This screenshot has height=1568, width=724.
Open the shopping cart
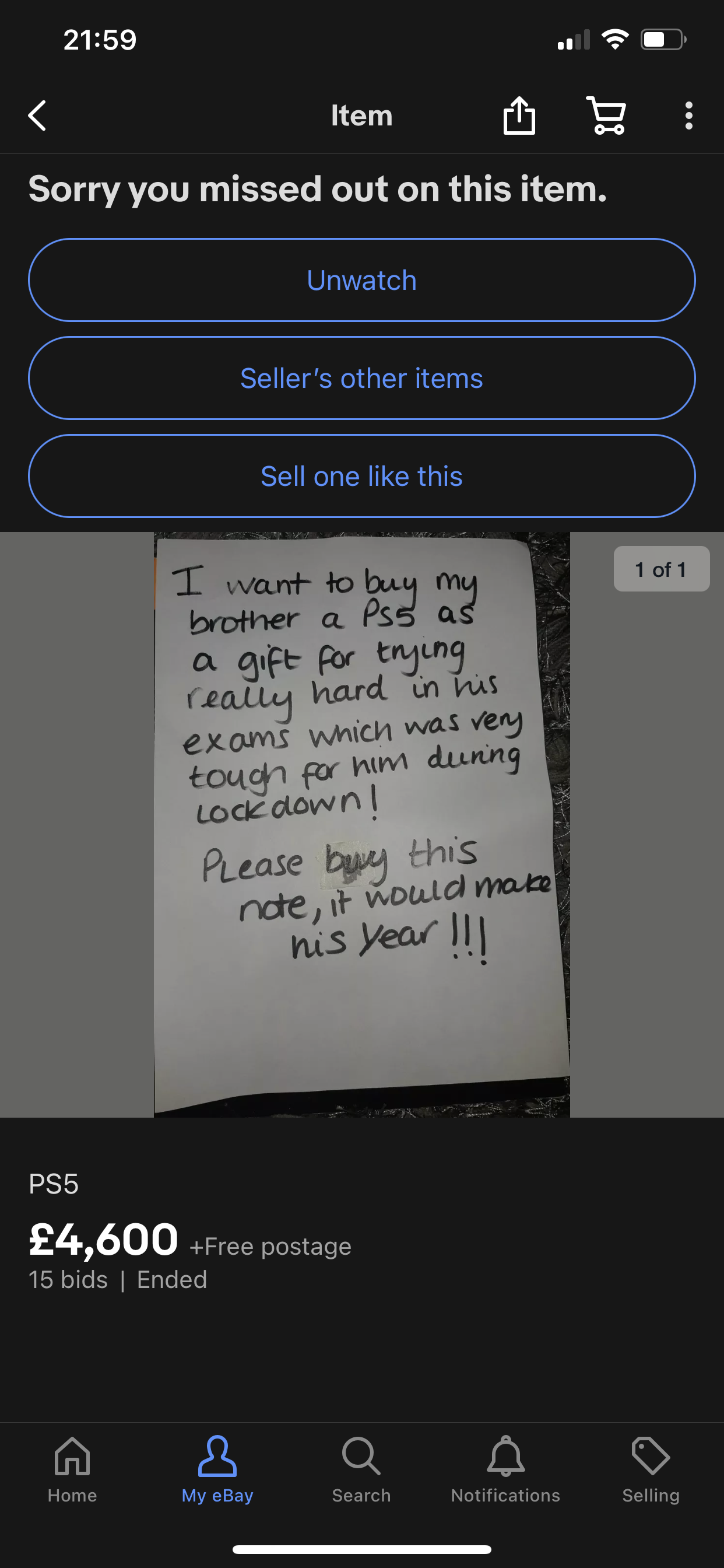pyautogui.click(x=606, y=116)
